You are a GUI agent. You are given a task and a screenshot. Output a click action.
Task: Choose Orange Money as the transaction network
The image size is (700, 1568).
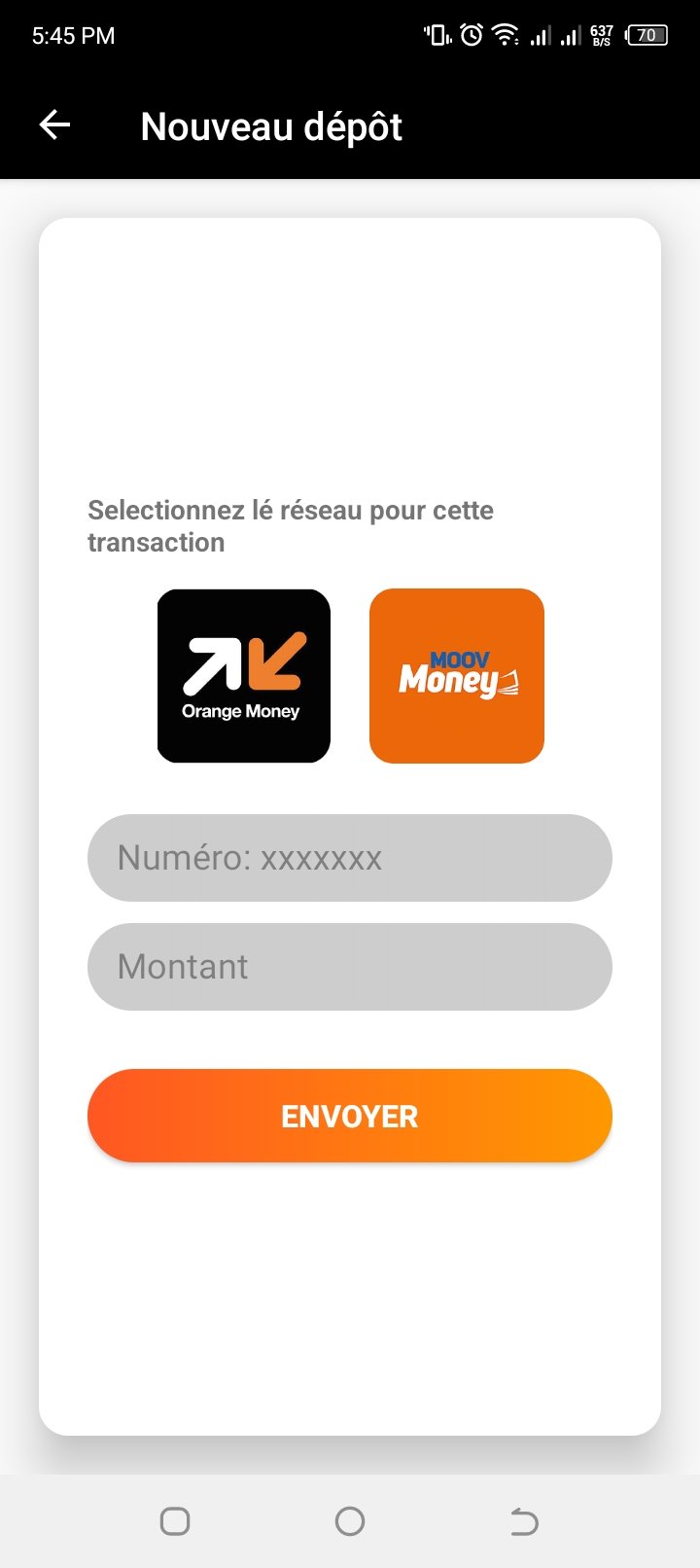tap(243, 675)
